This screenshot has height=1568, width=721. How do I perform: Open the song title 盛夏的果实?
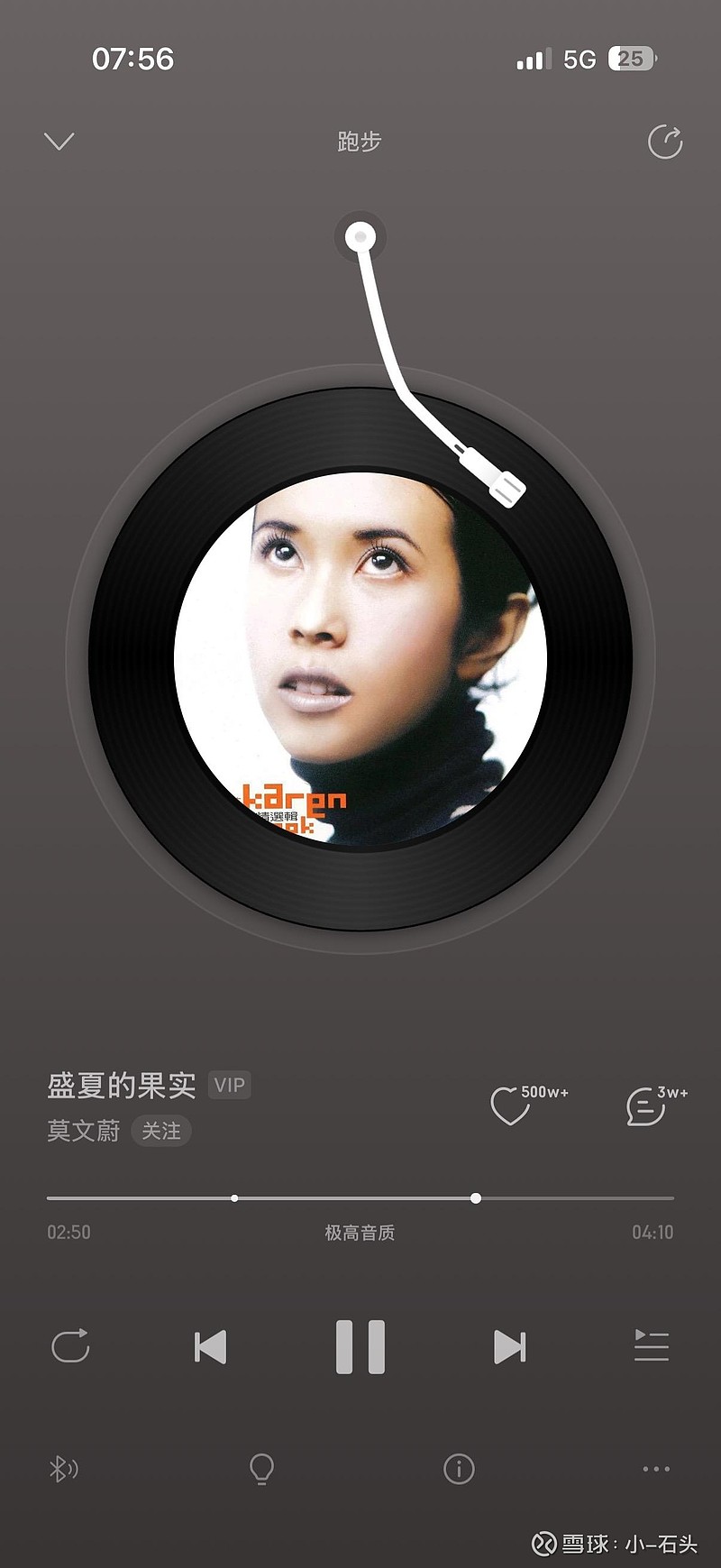click(120, 1086)
